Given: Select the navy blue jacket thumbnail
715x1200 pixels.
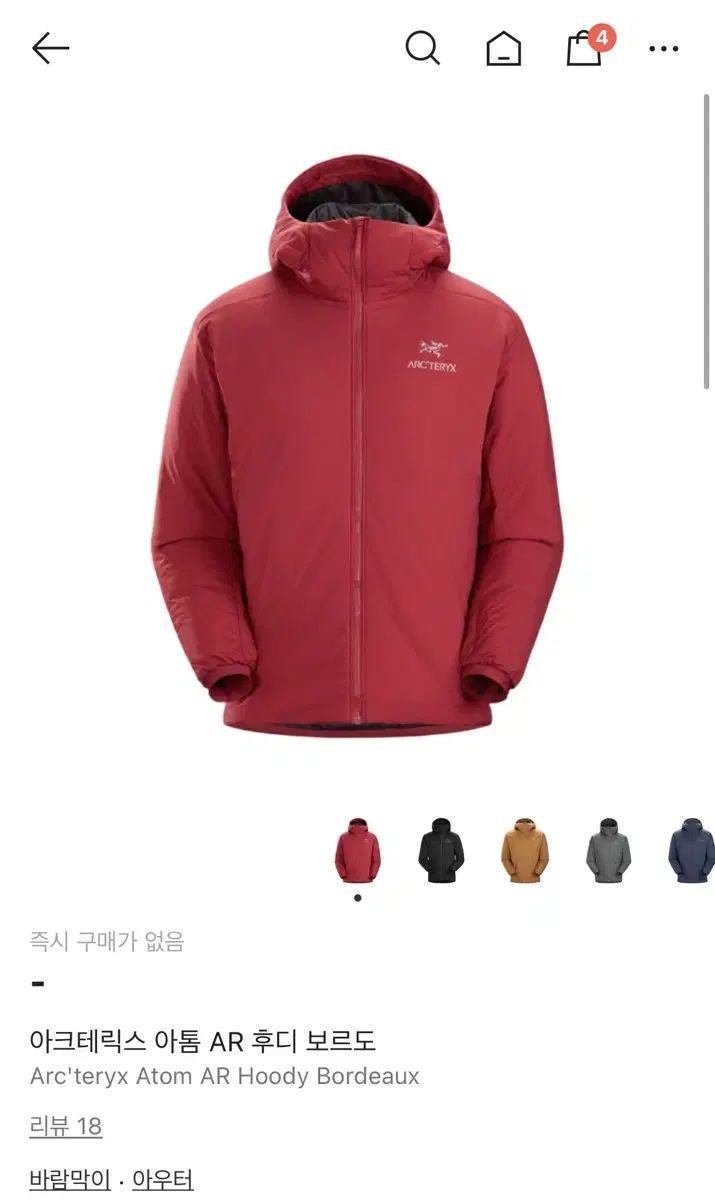Looking at the screenshot, I should click(x=691, y=850).
